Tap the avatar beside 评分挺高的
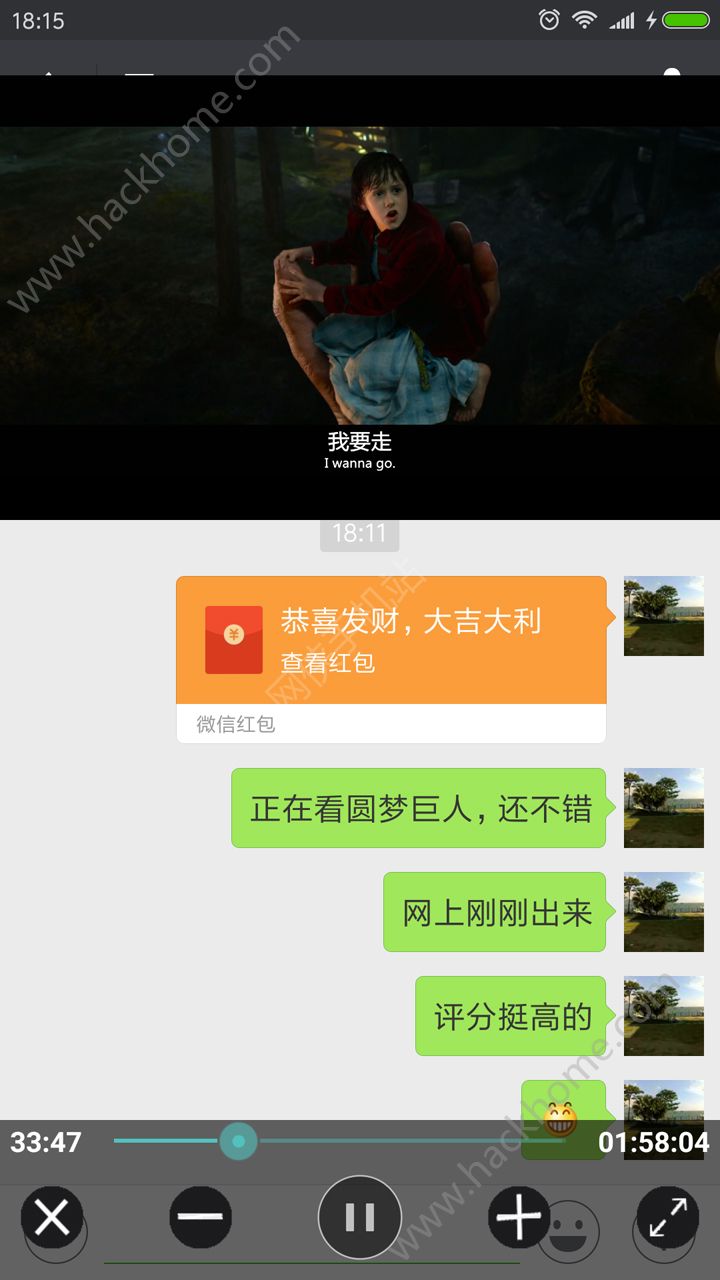Viewport: 720px width, 1280px height. click(x=663, y=1016)
